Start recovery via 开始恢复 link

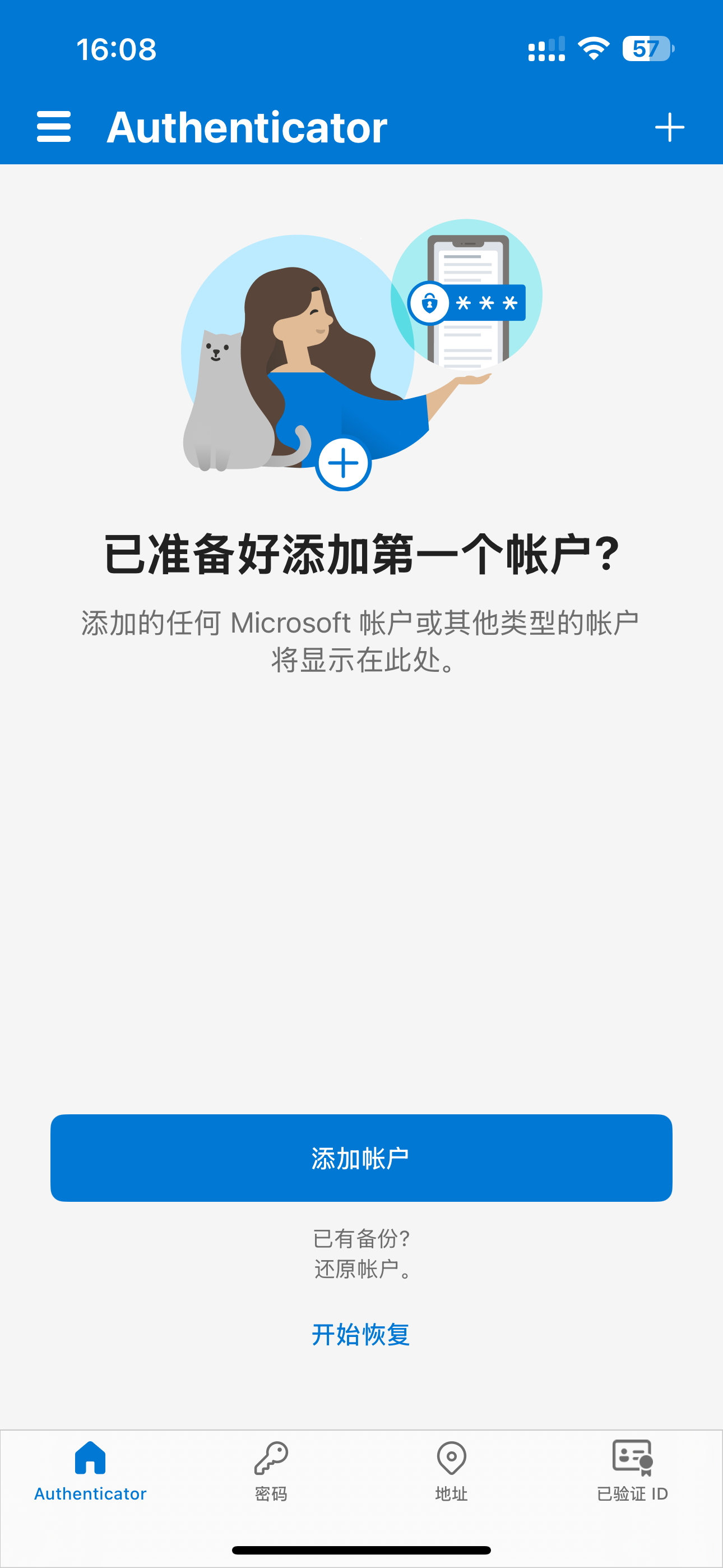pos(361,1334)
